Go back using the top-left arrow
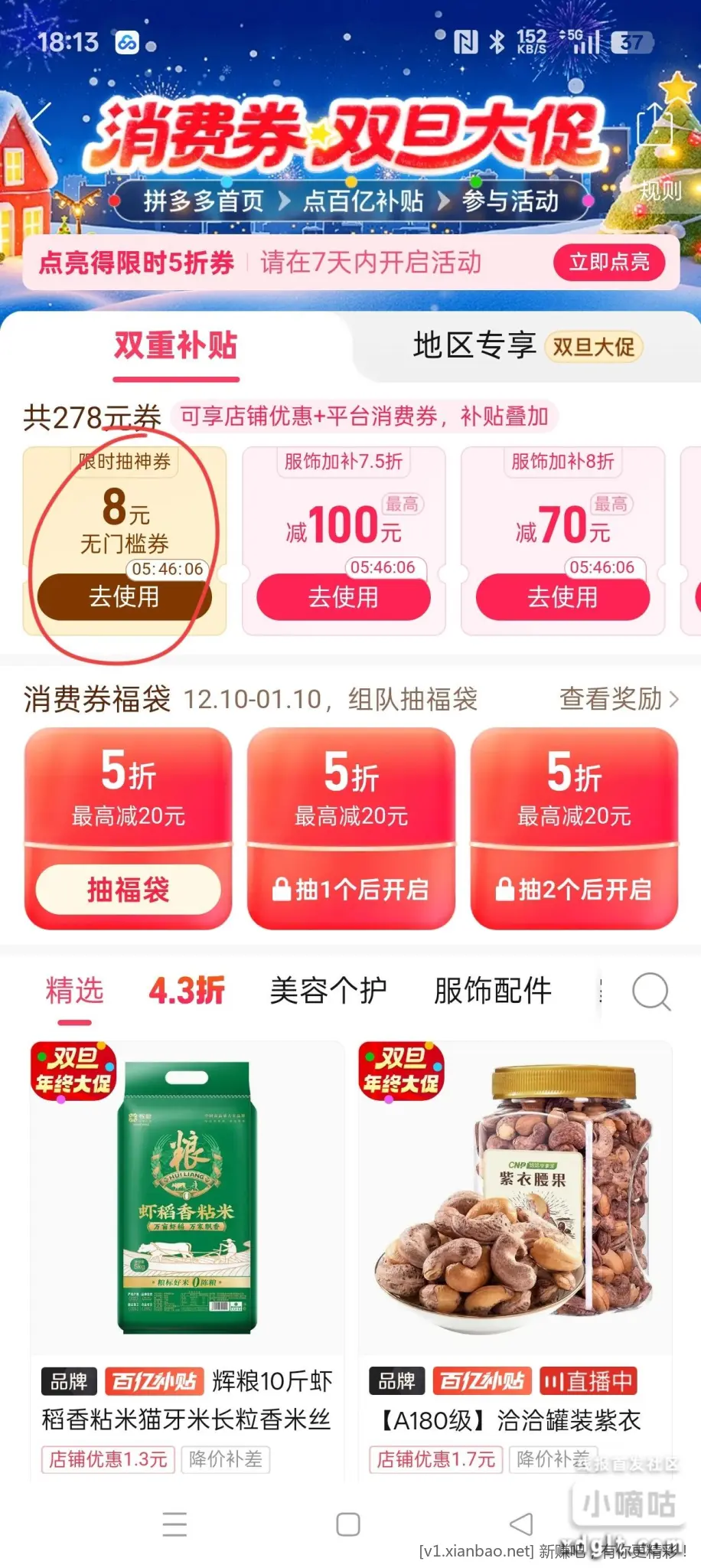The height and width of the screenshot is (1568, 701). [x=41, y=122]
